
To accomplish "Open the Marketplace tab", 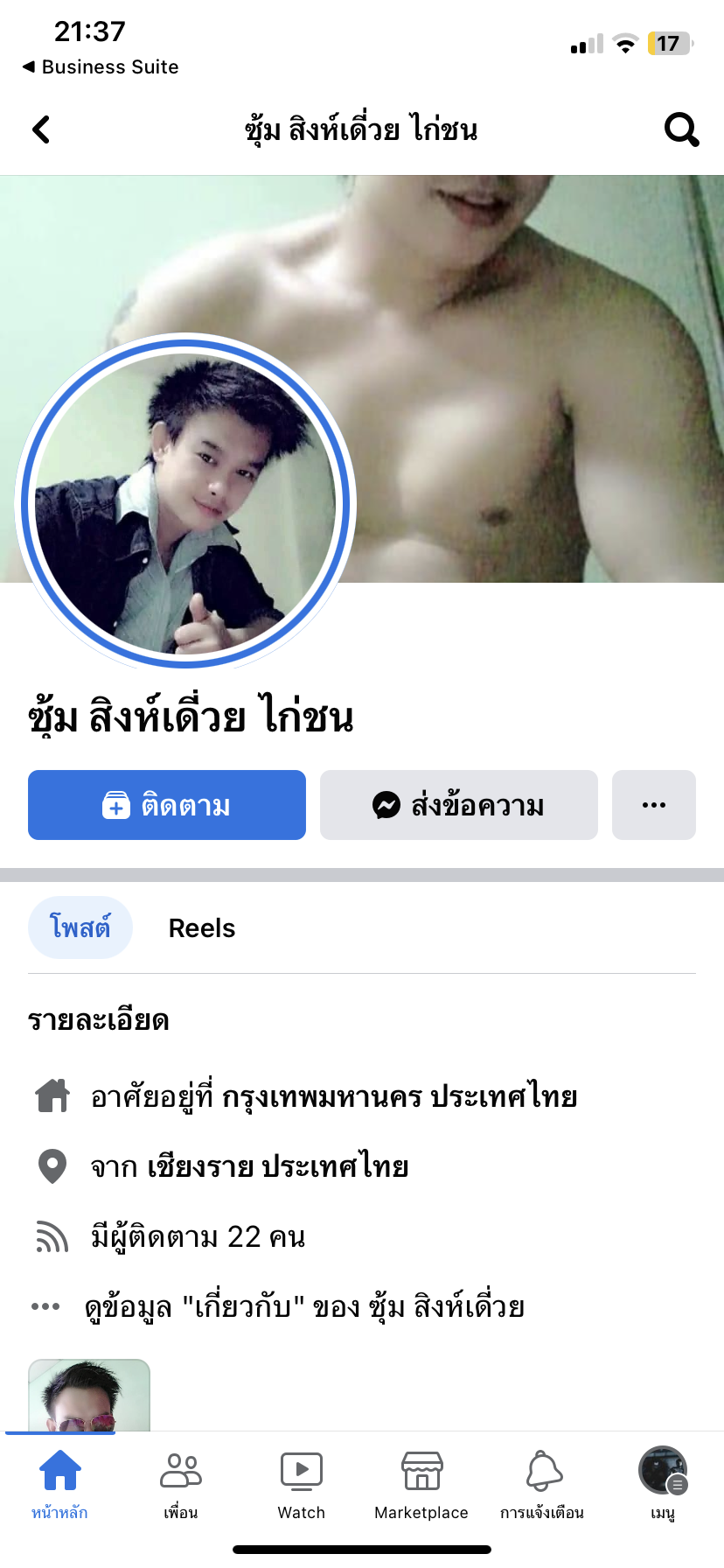I will coord(421,1487).
